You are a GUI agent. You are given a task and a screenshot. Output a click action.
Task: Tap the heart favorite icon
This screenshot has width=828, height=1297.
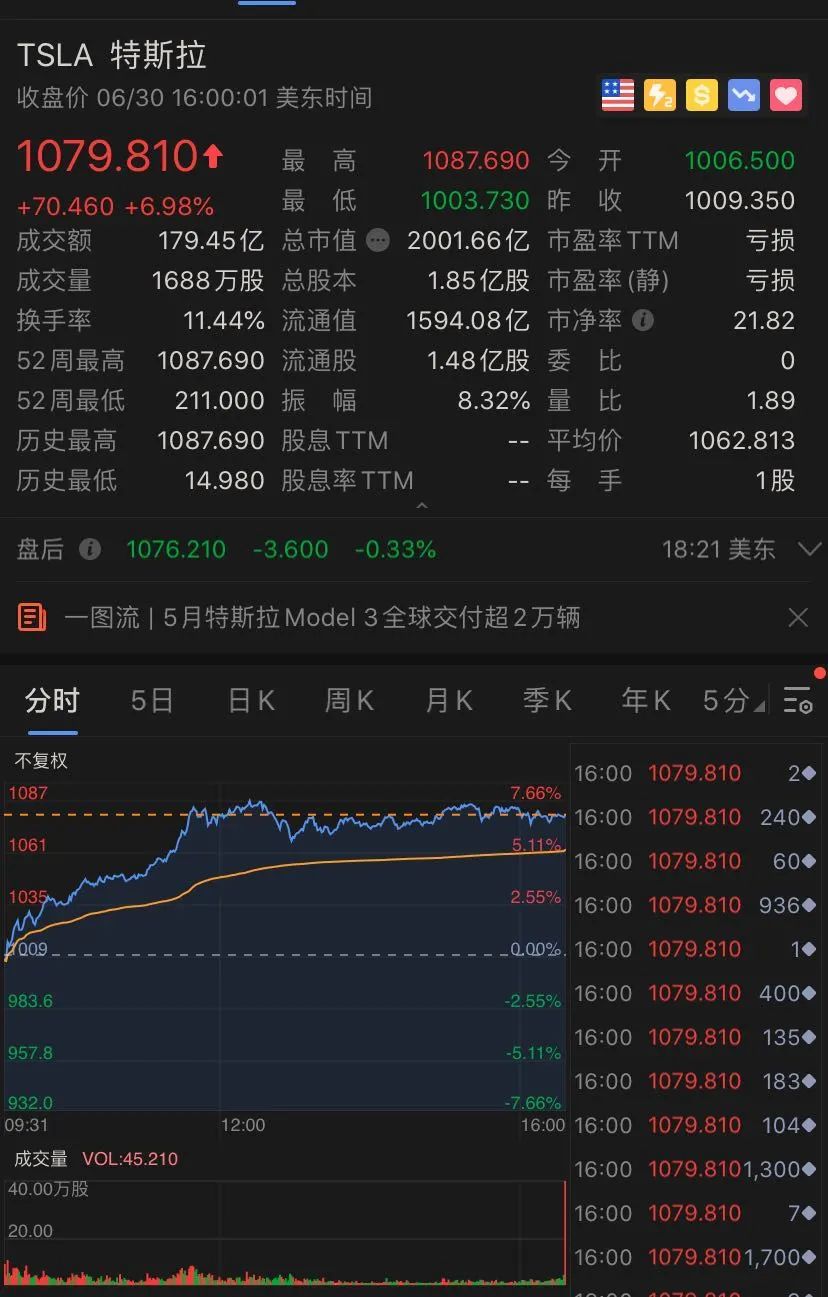pyautogui.click(x=786, y=96)
